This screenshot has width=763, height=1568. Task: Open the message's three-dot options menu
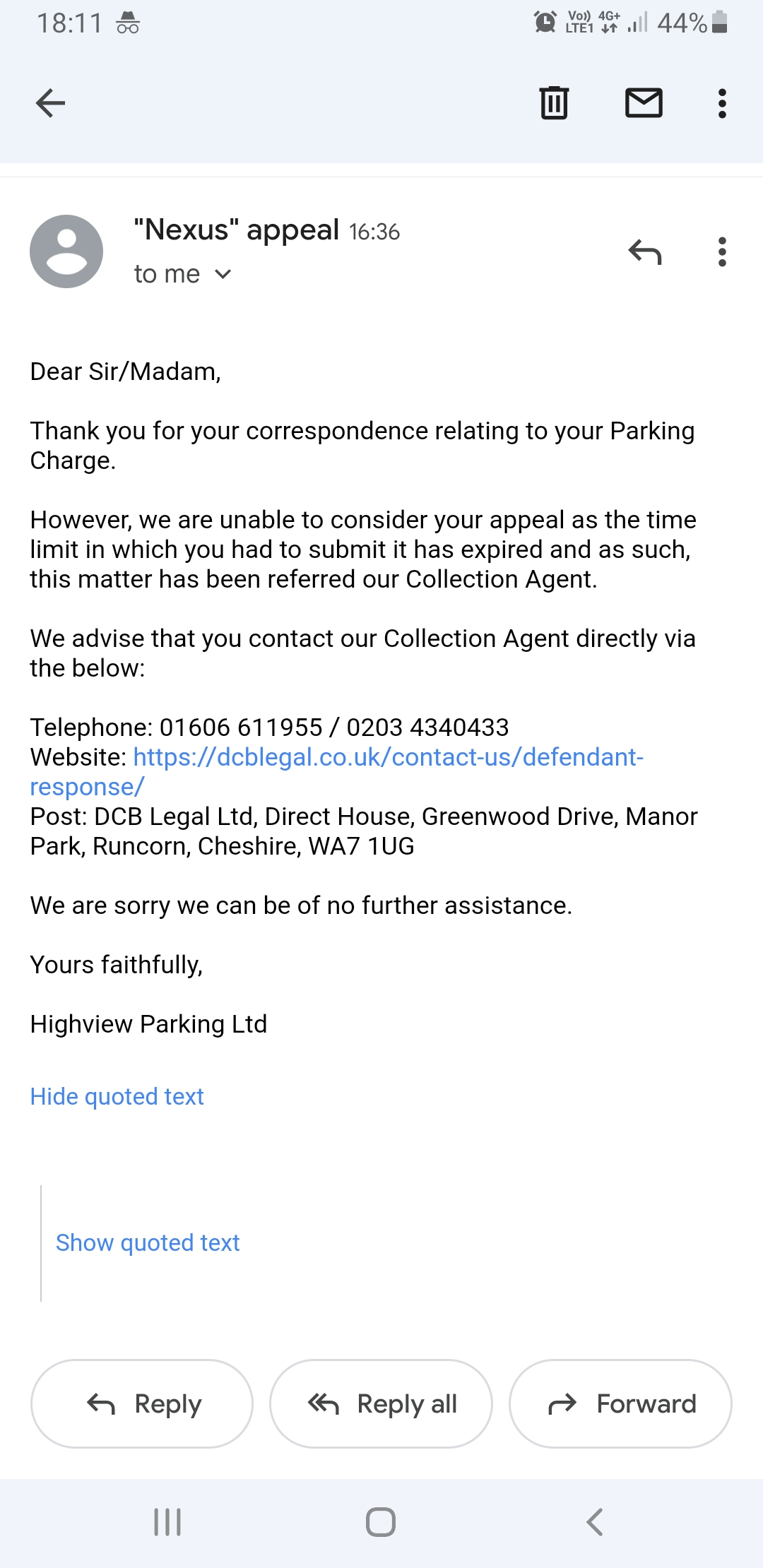[722, 251]
